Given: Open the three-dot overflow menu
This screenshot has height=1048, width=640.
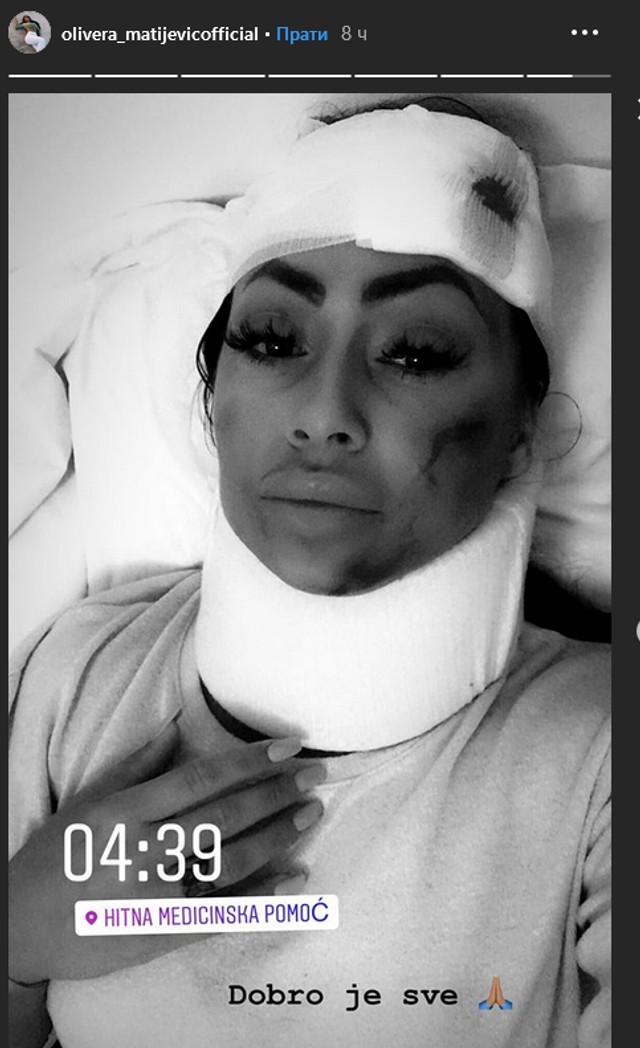Looking at the screenshot, I should pos(584,33).
